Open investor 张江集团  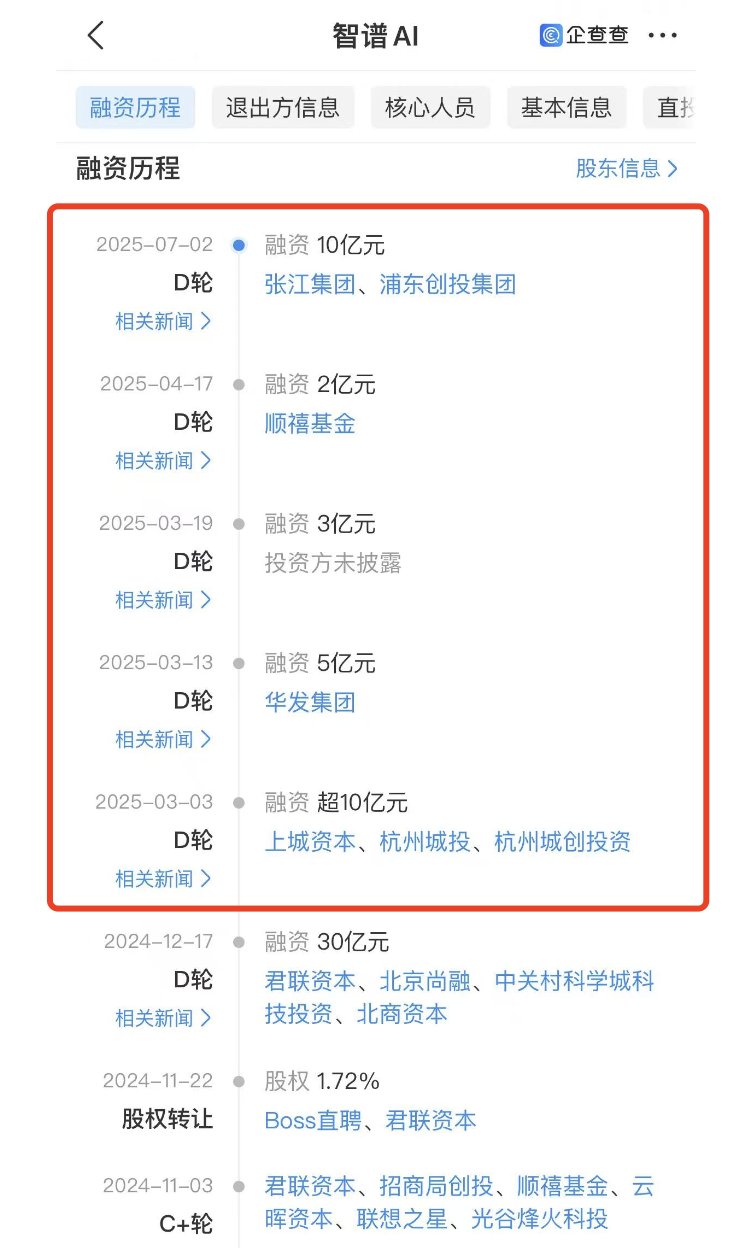[310, 284]
